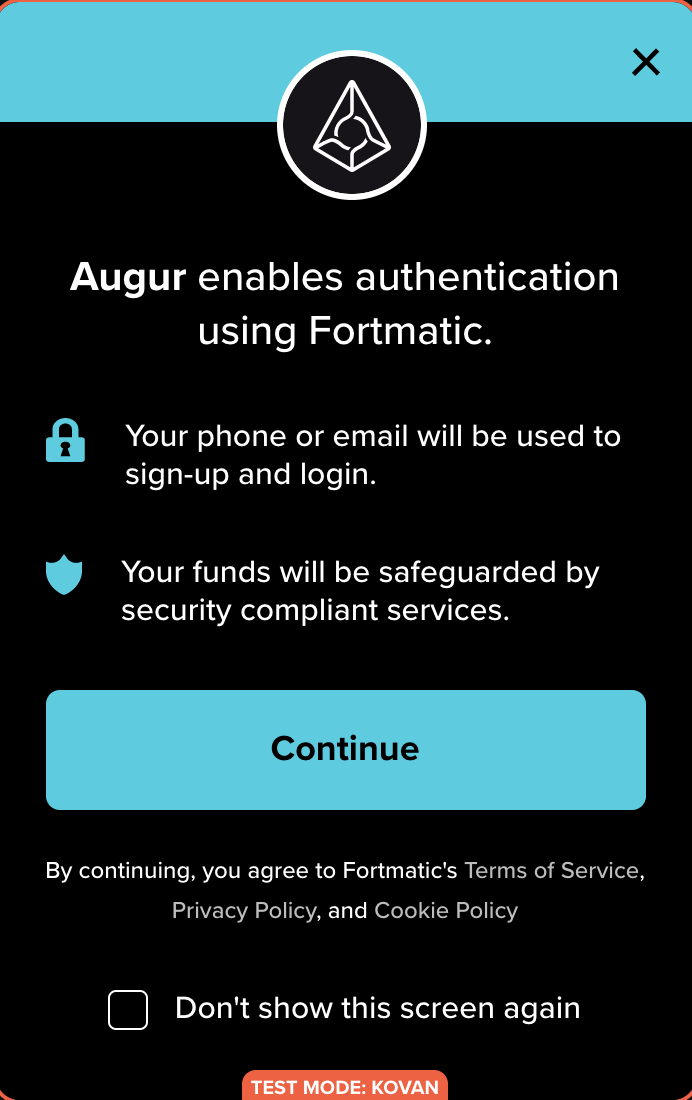Open the Cookie Policy link
This screenshot has height=1100, width=692.
446,910
